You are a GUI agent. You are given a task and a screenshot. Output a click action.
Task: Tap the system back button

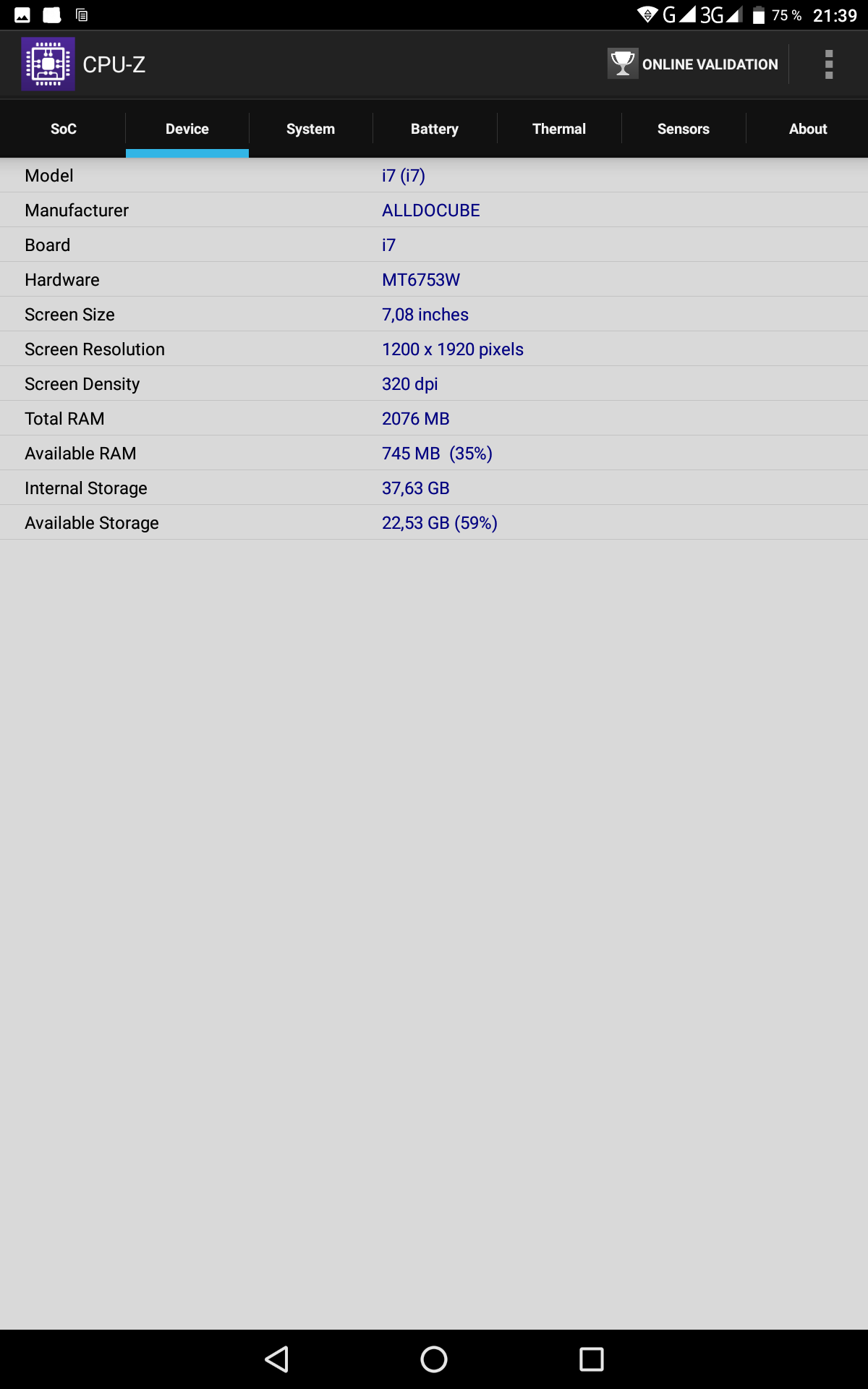277,1359
